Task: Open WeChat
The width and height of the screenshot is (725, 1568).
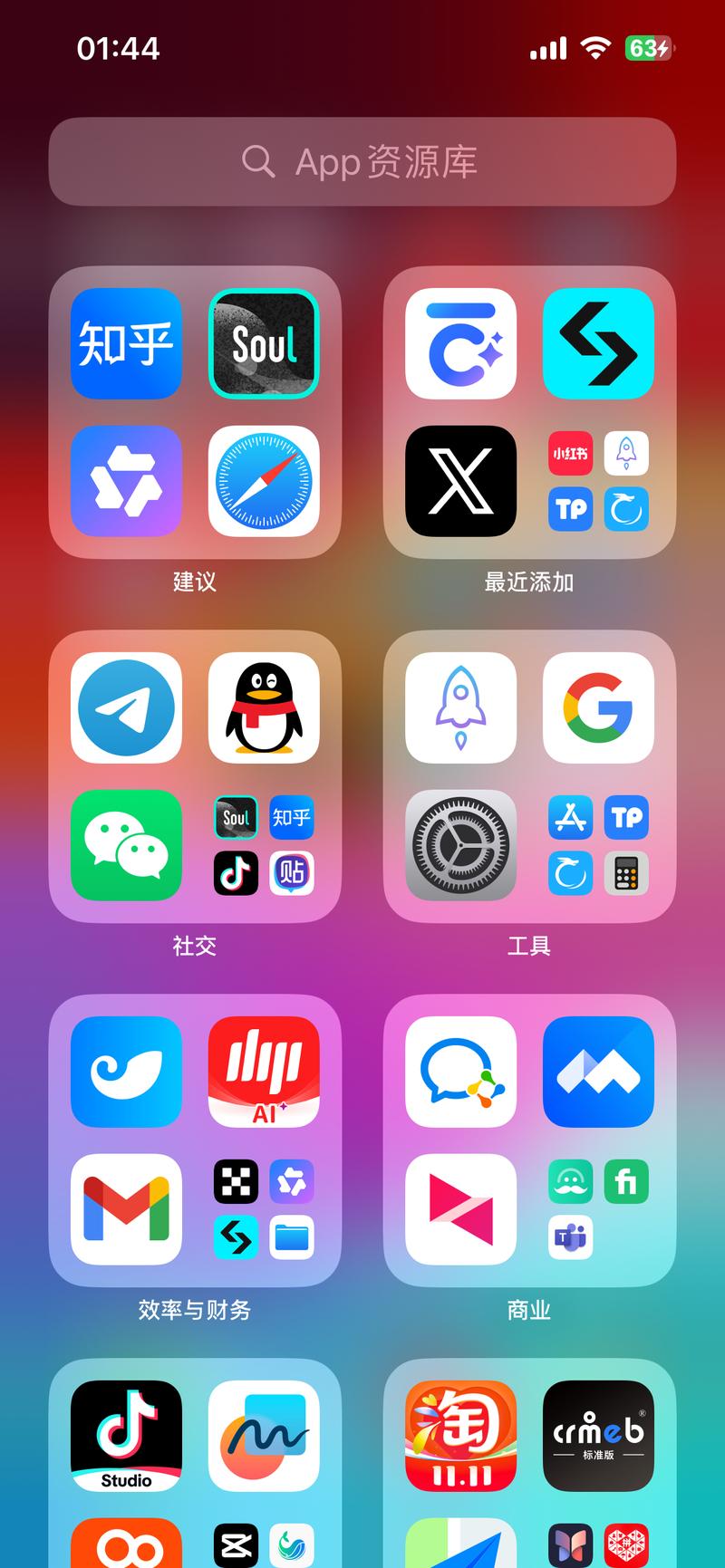Action: tap(126, 845)
